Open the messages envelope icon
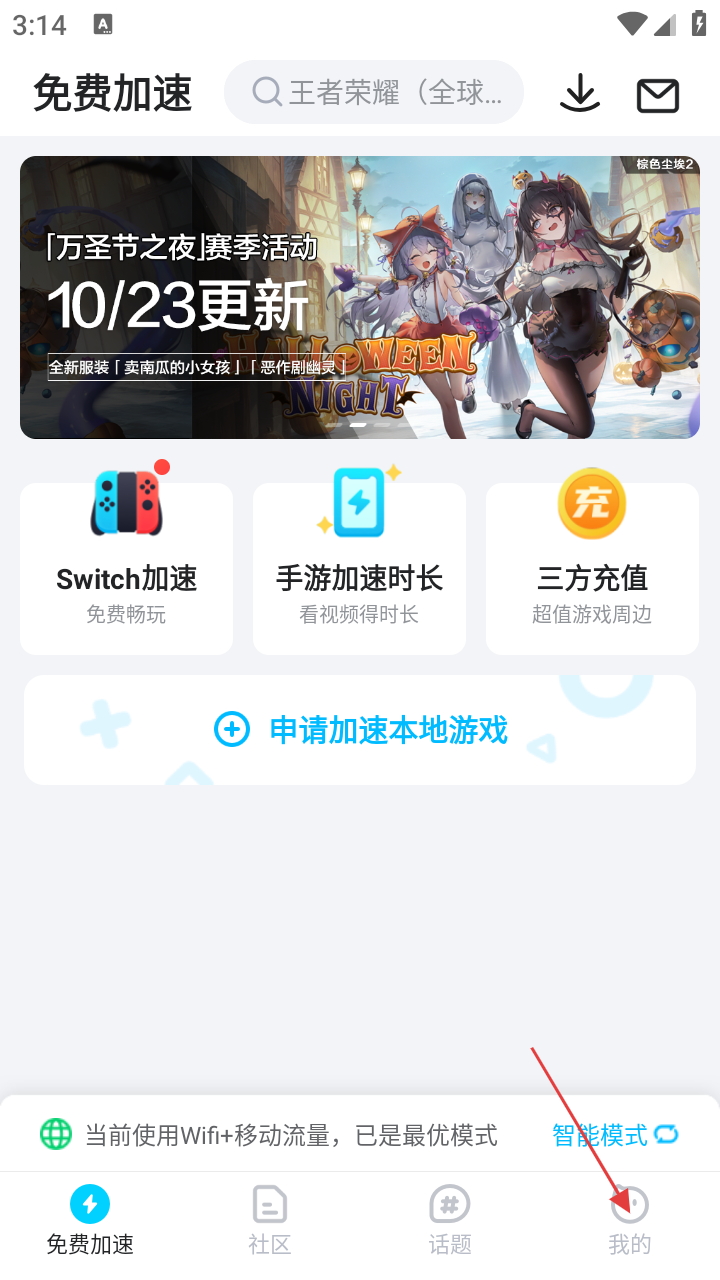This screenshot has height=1280, width=720. pyautogui.click(x=657, y=95)
